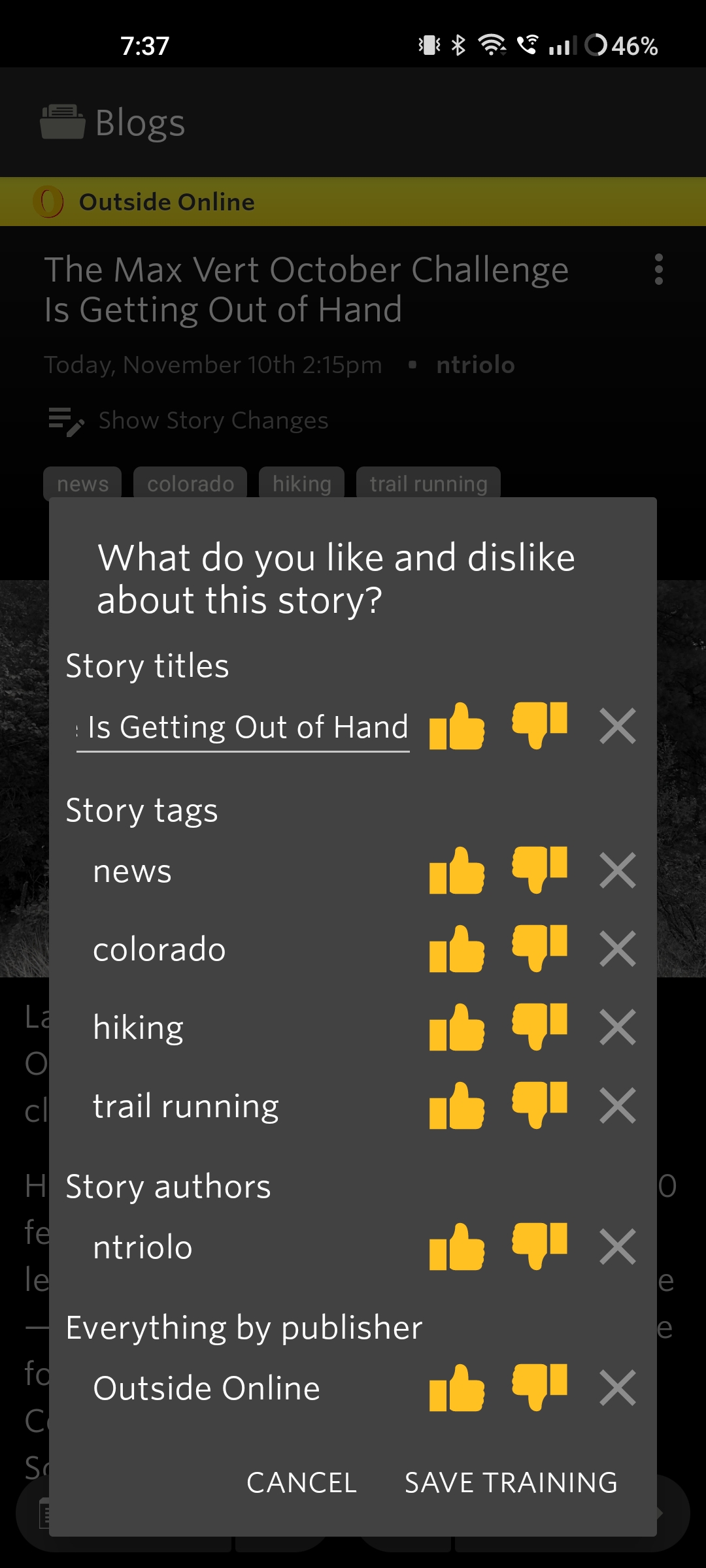Select the colorado tag chip
Screen dimensions: 706x1568
coord(190,483)
